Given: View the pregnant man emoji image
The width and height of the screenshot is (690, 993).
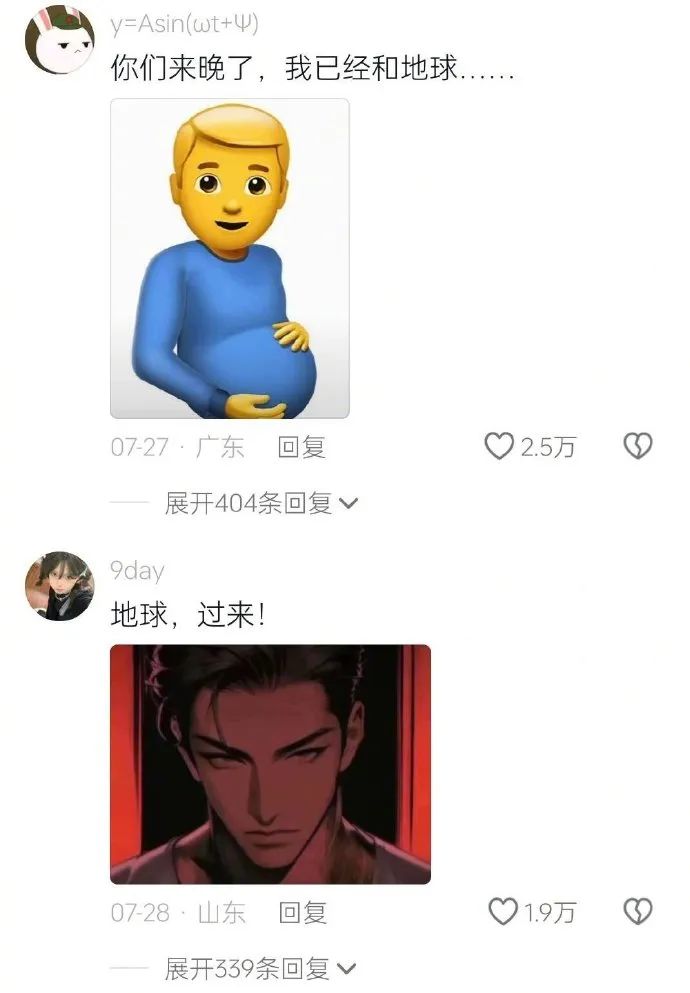Looking at the screenshot, I should point(229,258).
